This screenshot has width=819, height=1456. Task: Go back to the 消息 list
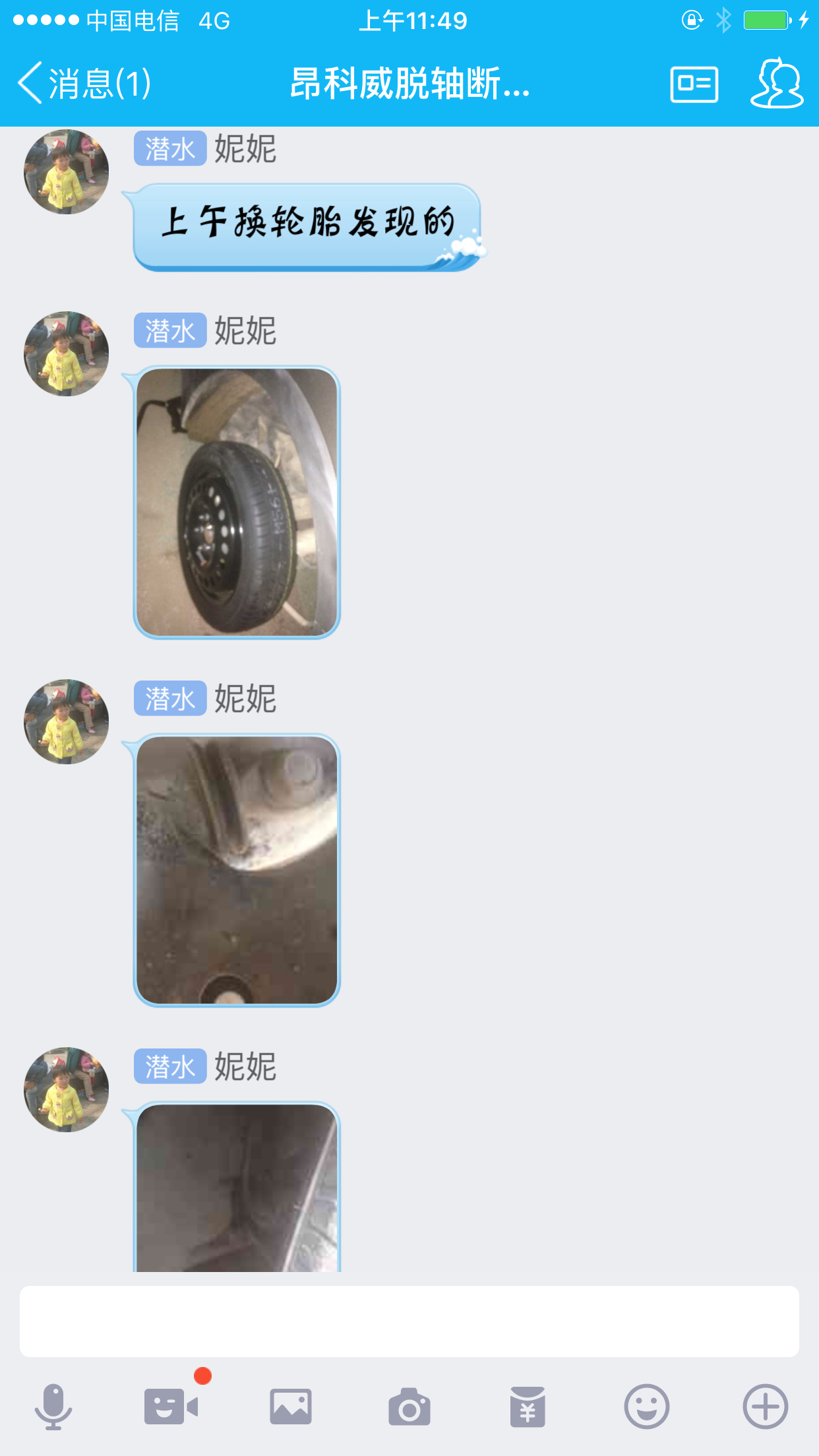coord(84,84)
